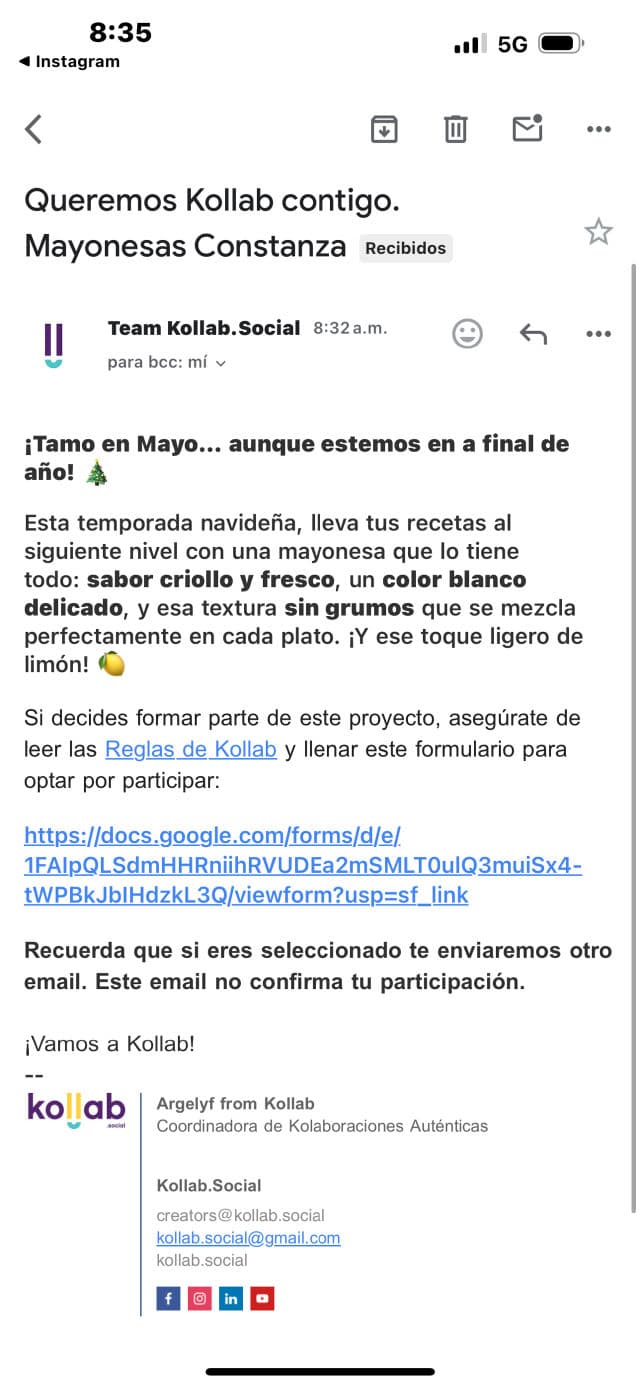Archive this email
Screen dimensions: 640x1387
coord(384,129)
